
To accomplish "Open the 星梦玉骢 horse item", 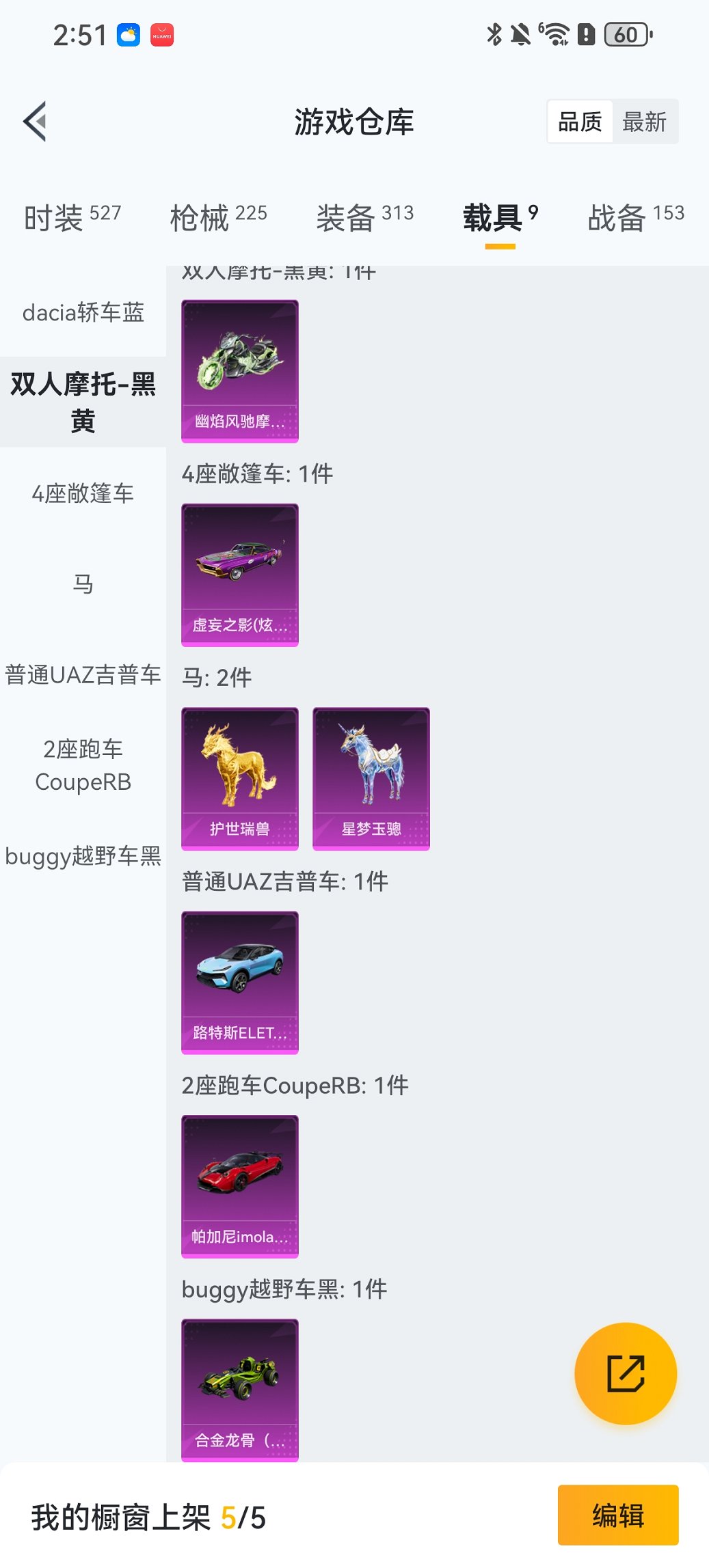I will tap(371, 779).
